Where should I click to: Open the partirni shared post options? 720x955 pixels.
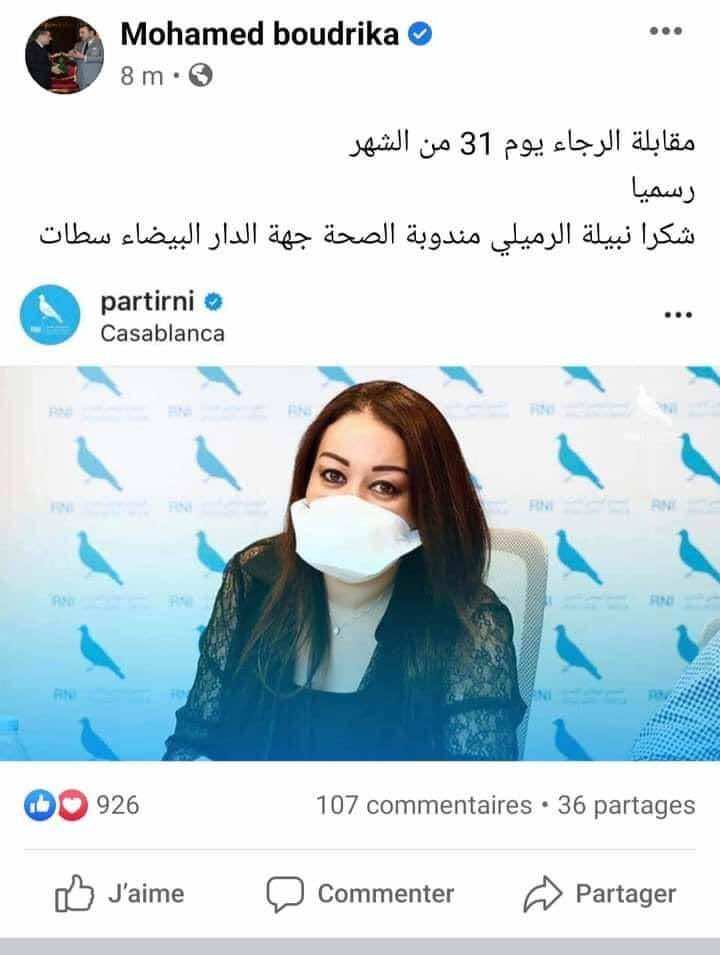click(678, 315)
